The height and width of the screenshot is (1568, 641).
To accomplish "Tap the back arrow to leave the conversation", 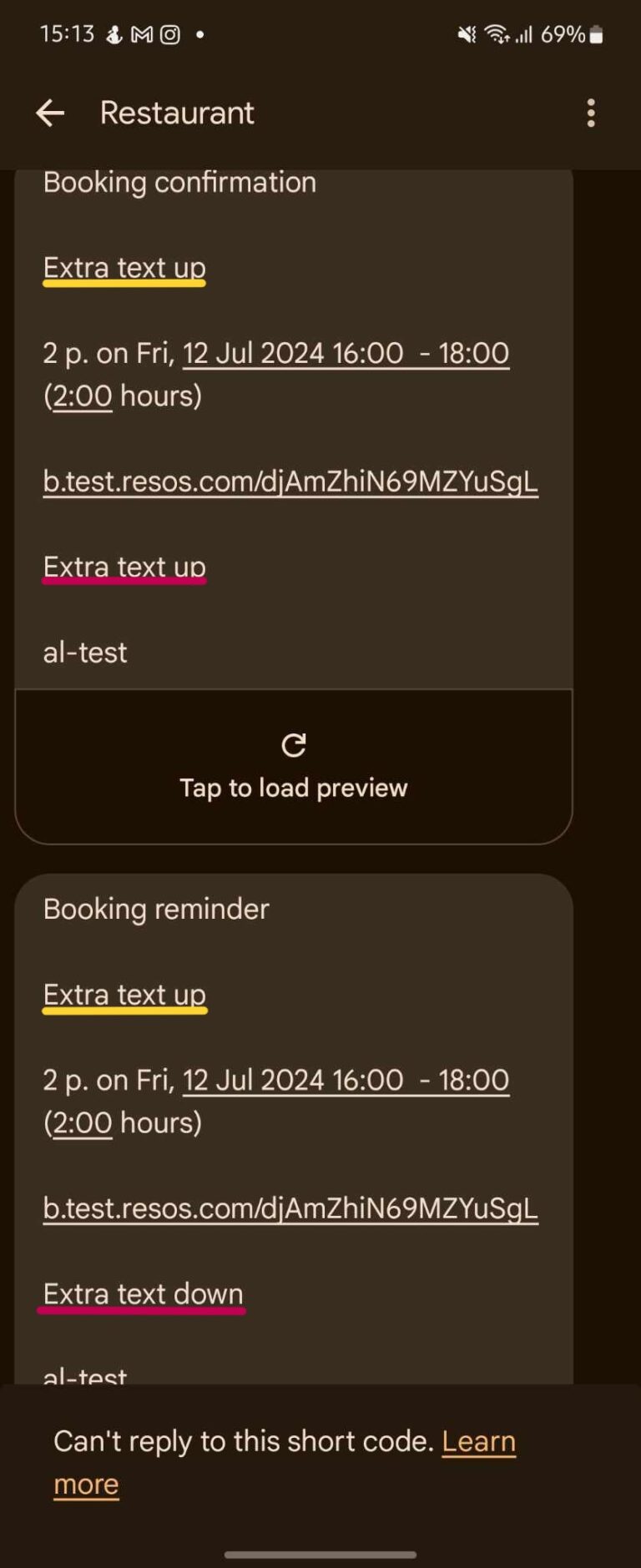I will click(x=50, y=113).
